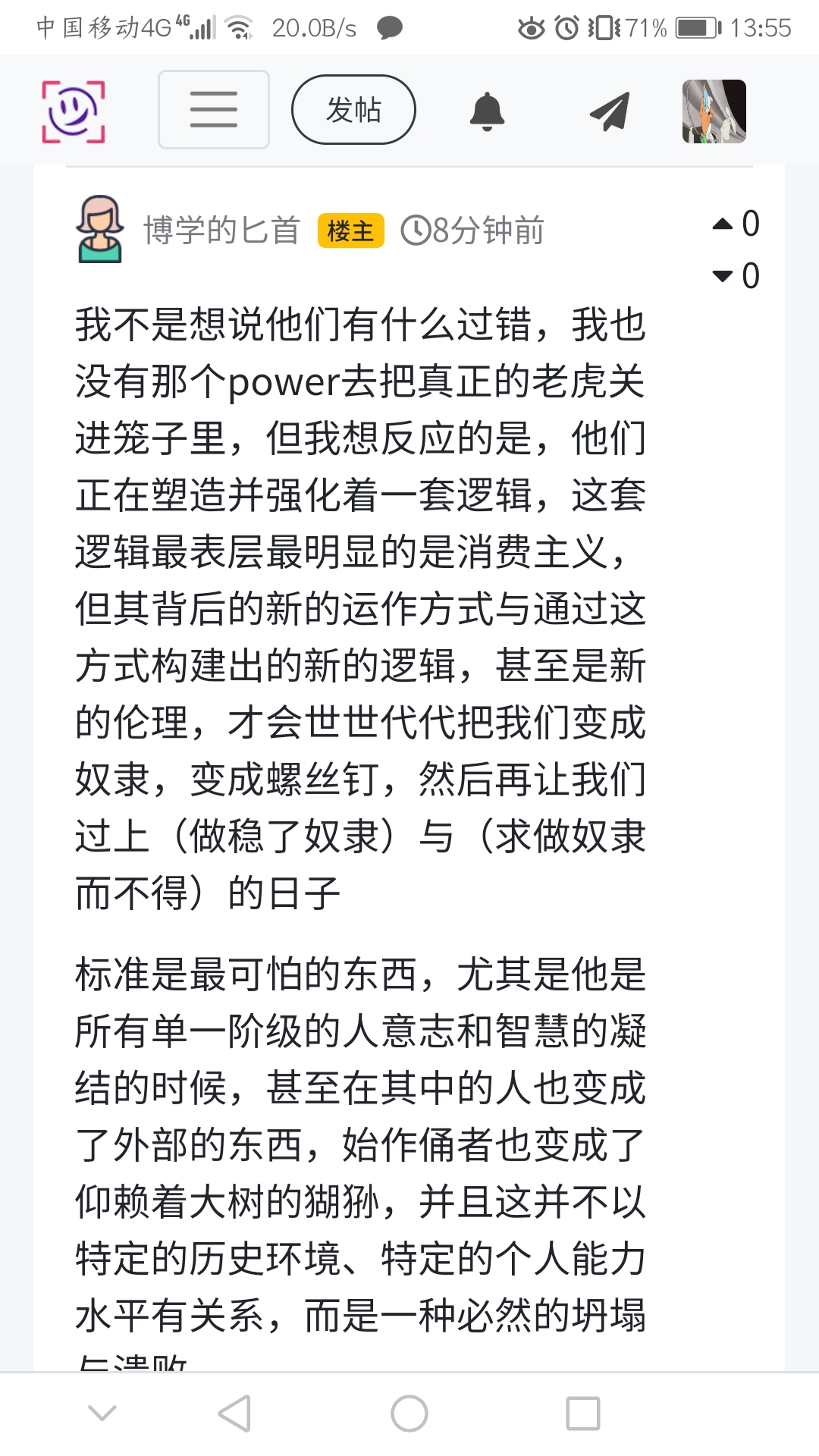Open the hamburger navigation menu
Screen dimensions: 819x1456
coord(214,110)
